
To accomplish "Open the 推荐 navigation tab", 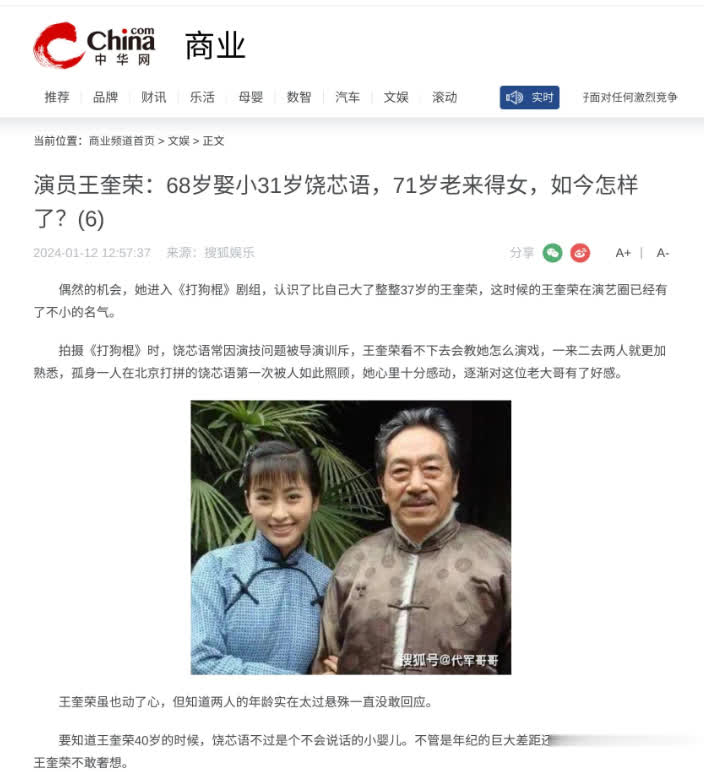I will coord(57,97).
